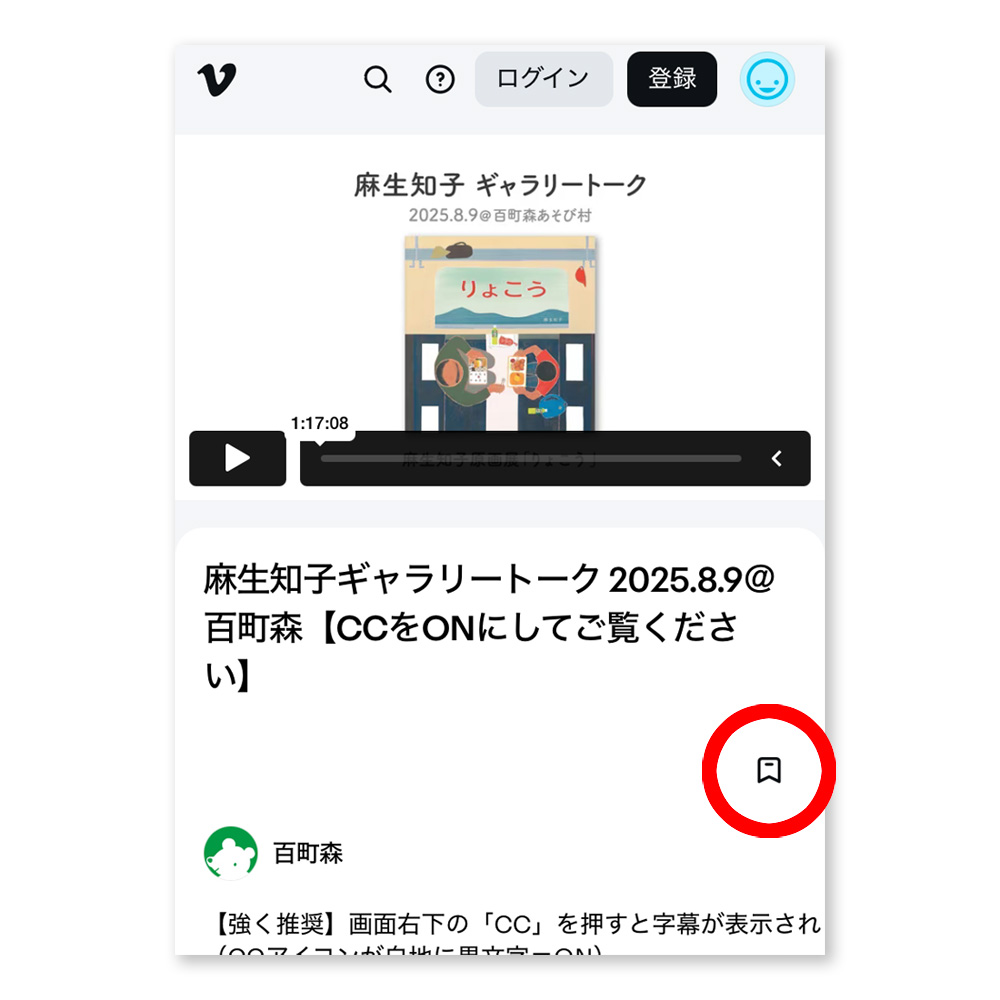Save the video with the bookmark icon
This screenshot has width=1000, height=1000.
tap(768, 770)
